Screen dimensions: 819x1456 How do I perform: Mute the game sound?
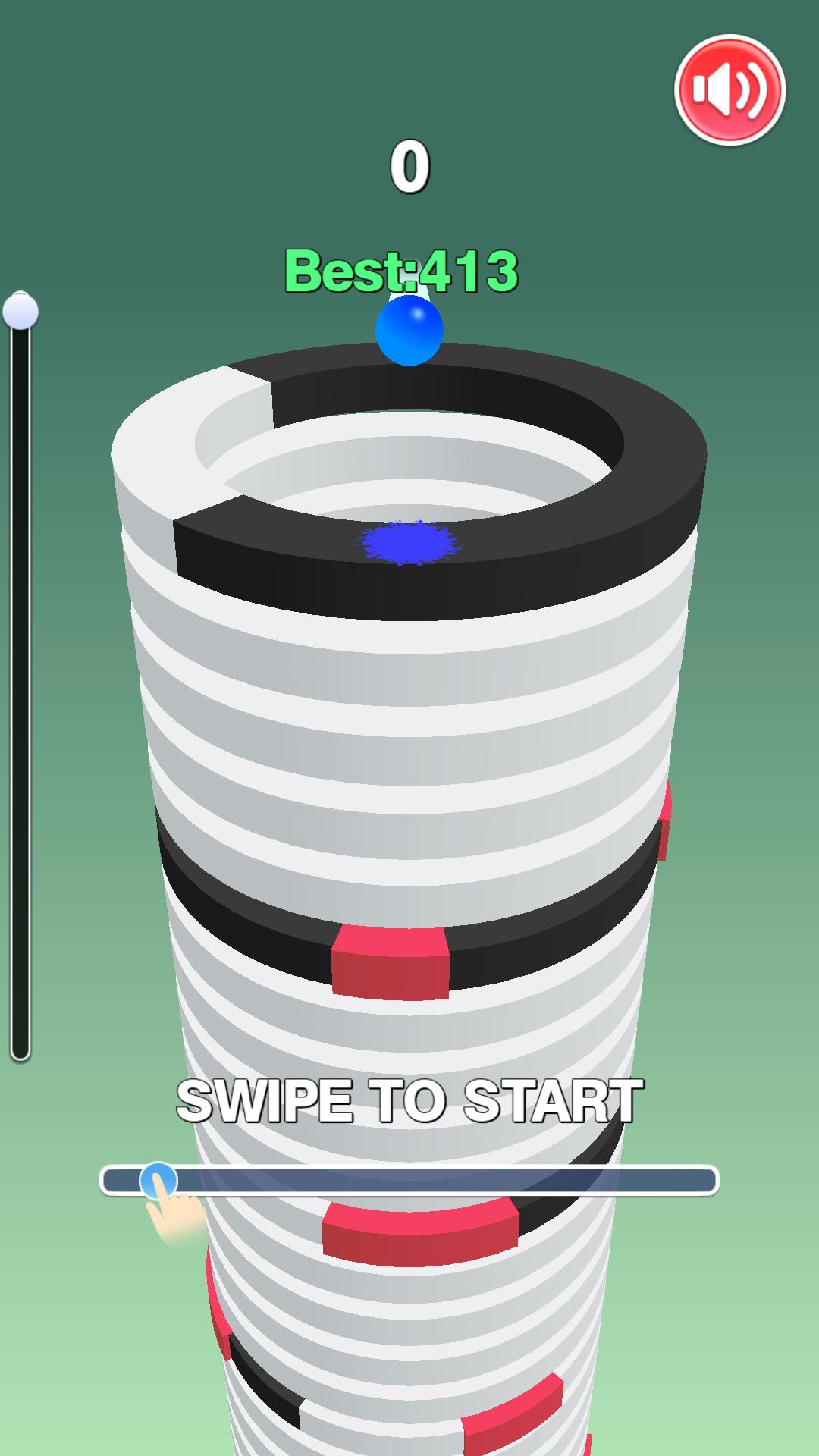(x=730, y=90)
